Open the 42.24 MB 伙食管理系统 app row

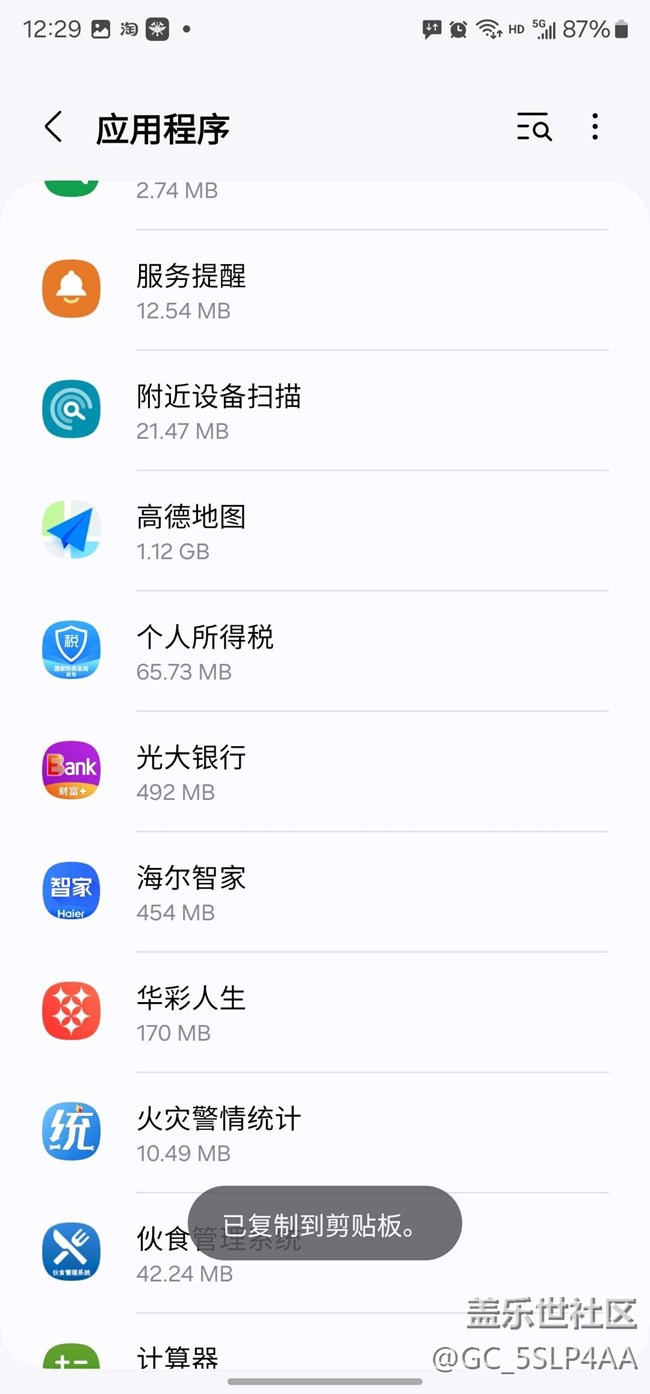click(325, 1253)
